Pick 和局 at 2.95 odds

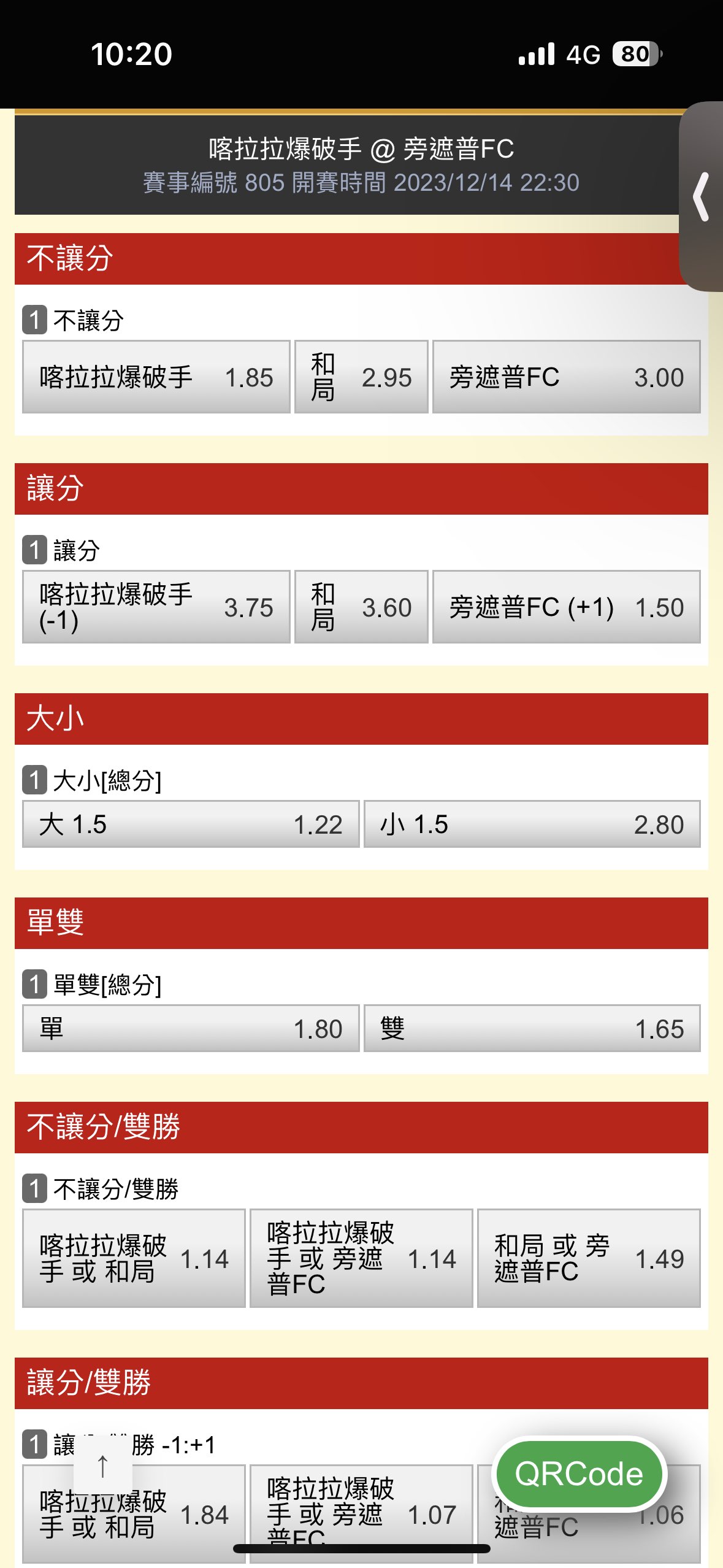(x=361, y=377)
